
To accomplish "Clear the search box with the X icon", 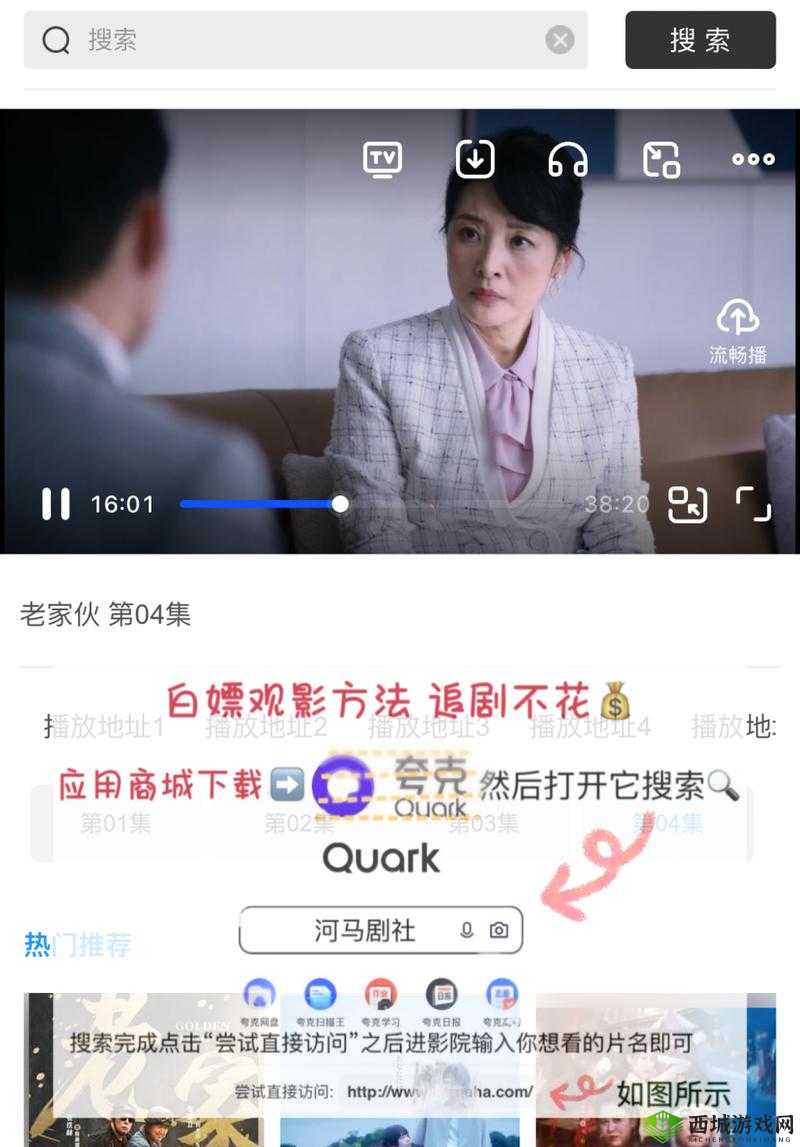I will 560,40.
